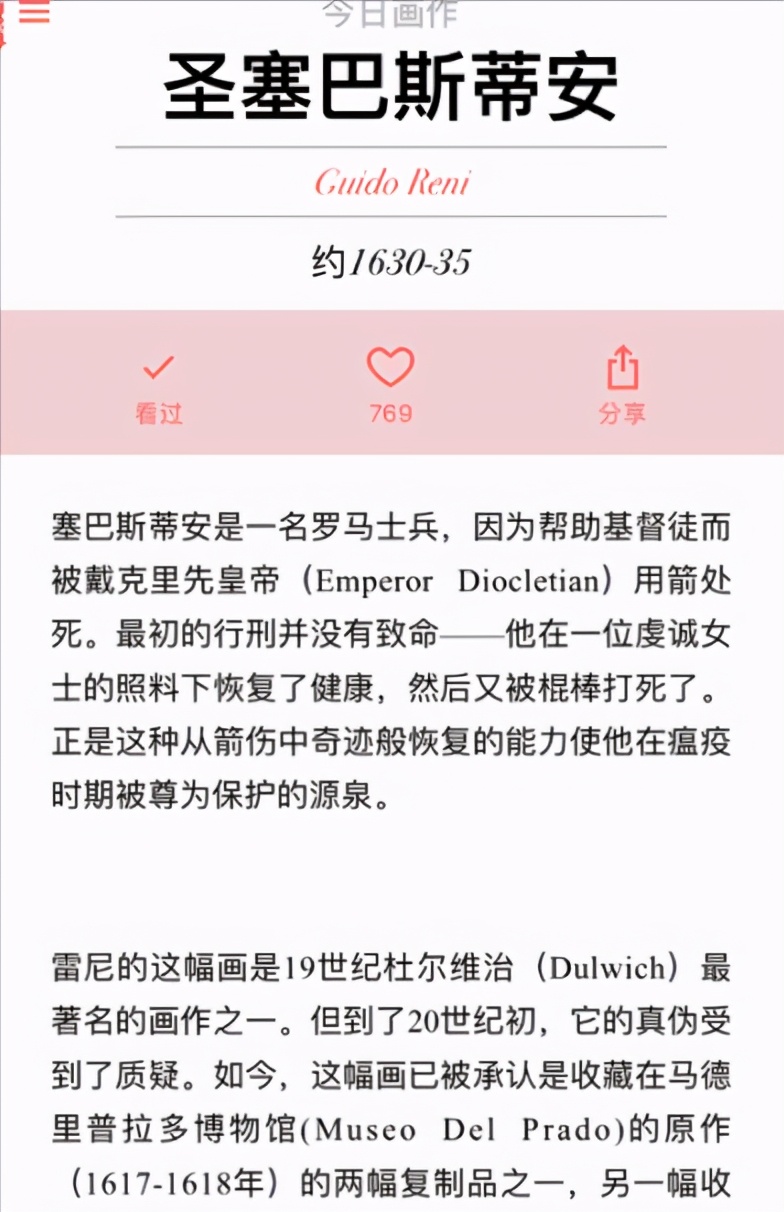Tap the like count 769
Viewport: 784px width, 1212px height.
(x=392, y=412)
